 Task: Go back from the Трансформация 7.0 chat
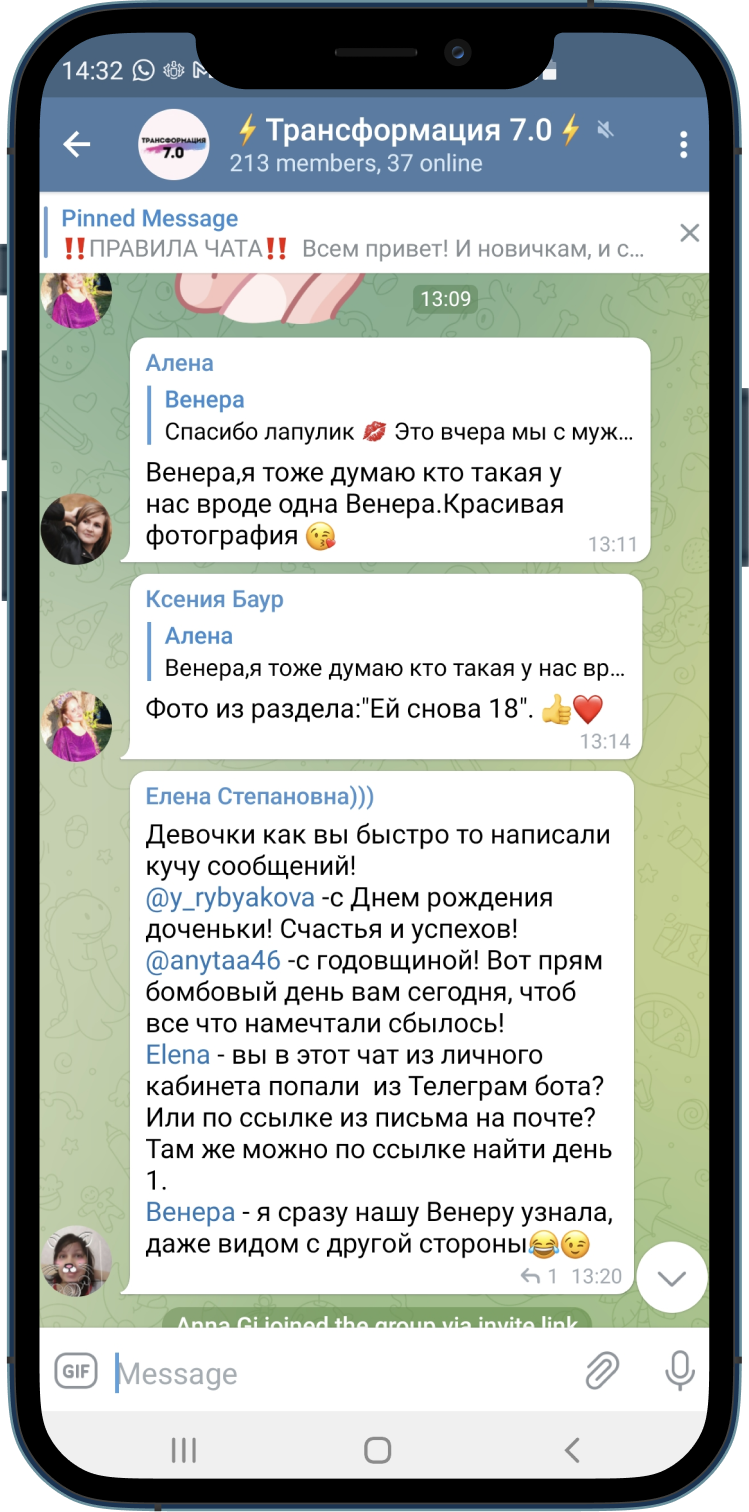pos(77,145)
